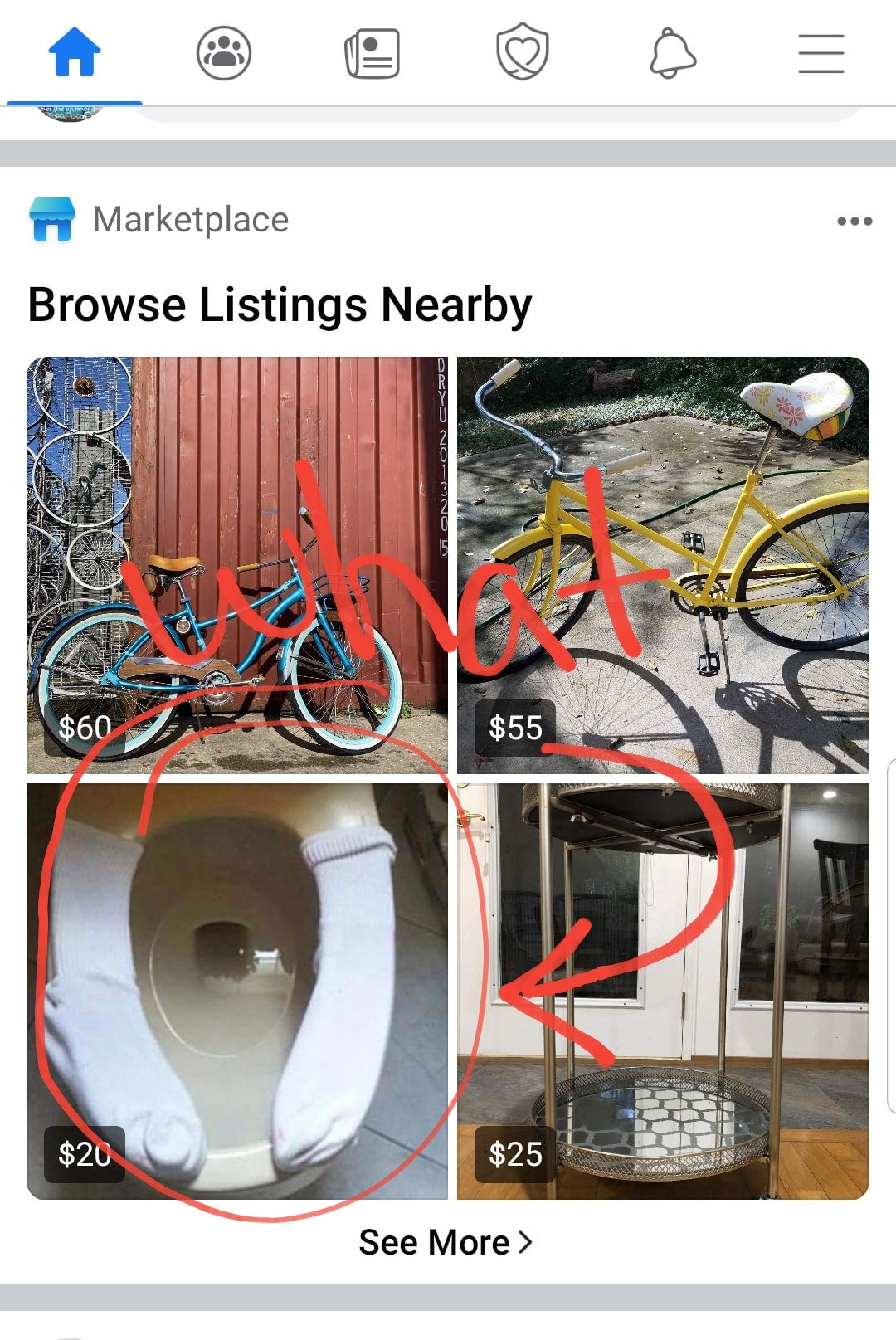Image resolution: width=896 pixels, height=1340 pixels.
Task: Open the hamburger menu
Action: tap(821, 53)
